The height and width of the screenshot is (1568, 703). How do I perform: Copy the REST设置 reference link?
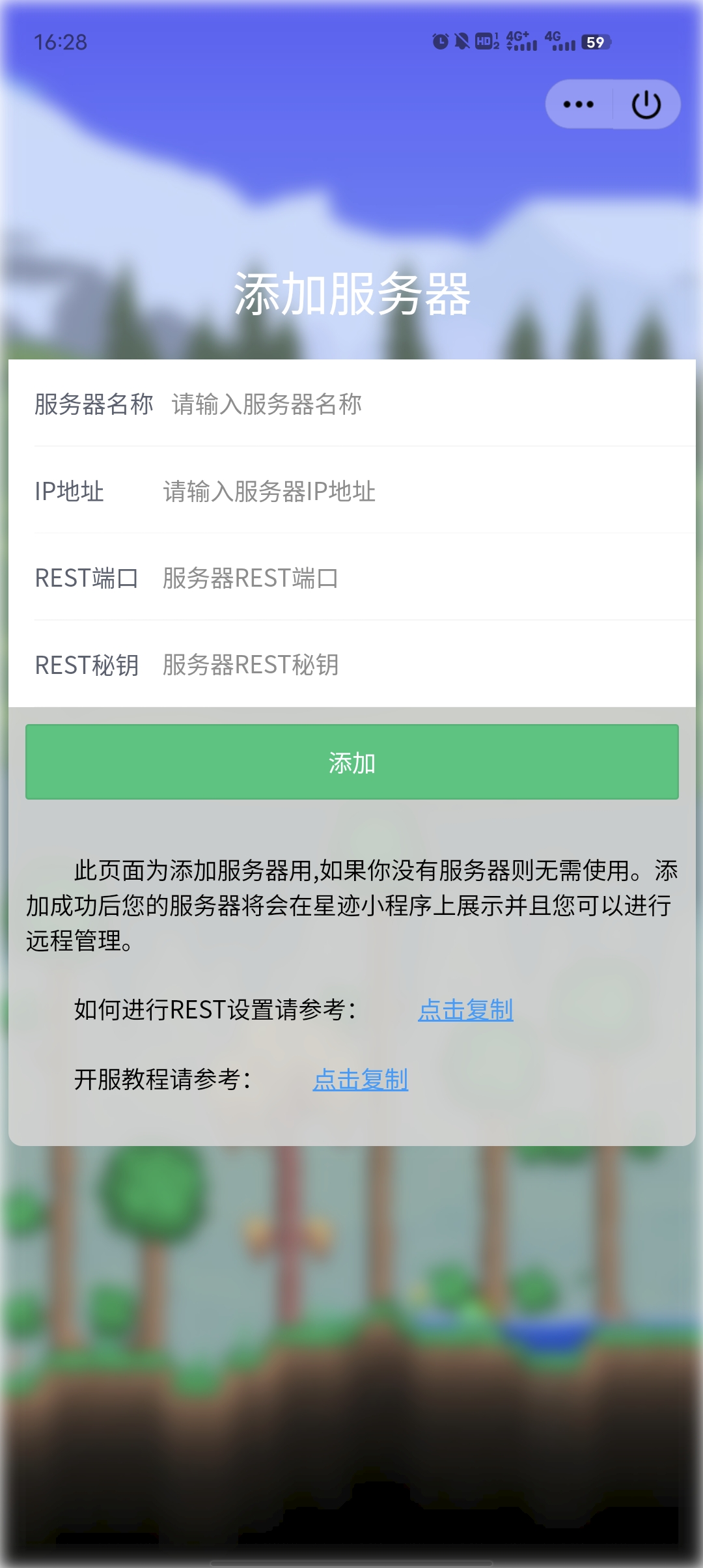465,1010
